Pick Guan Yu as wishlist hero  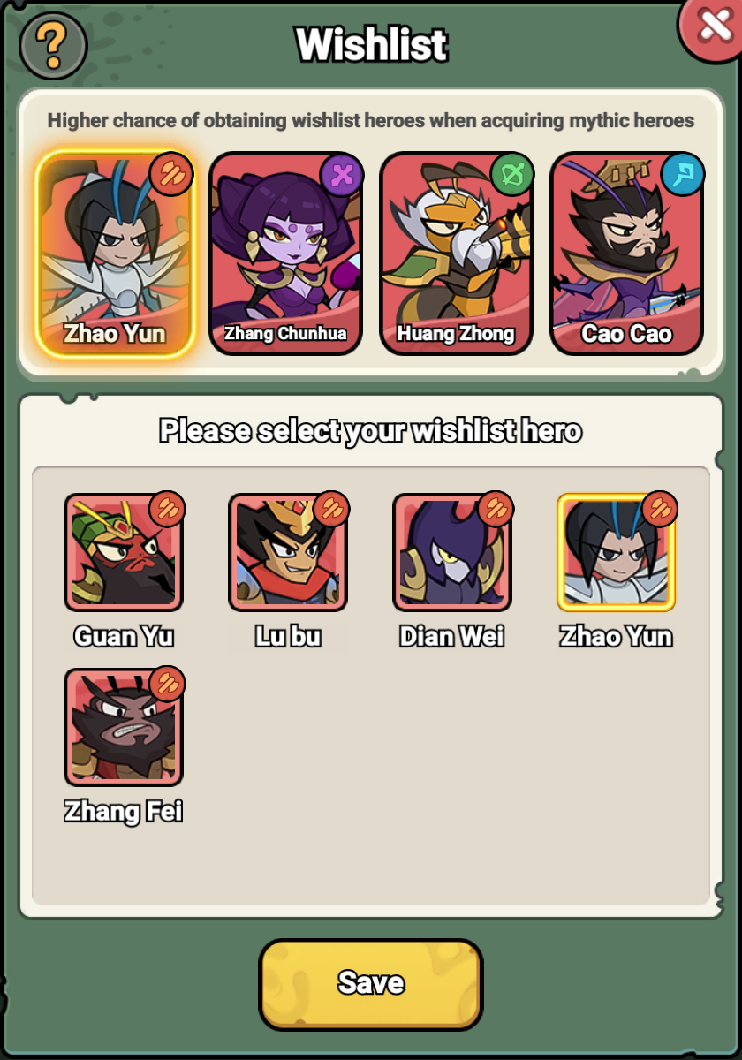pyautogui.click(x=124, y=553)
